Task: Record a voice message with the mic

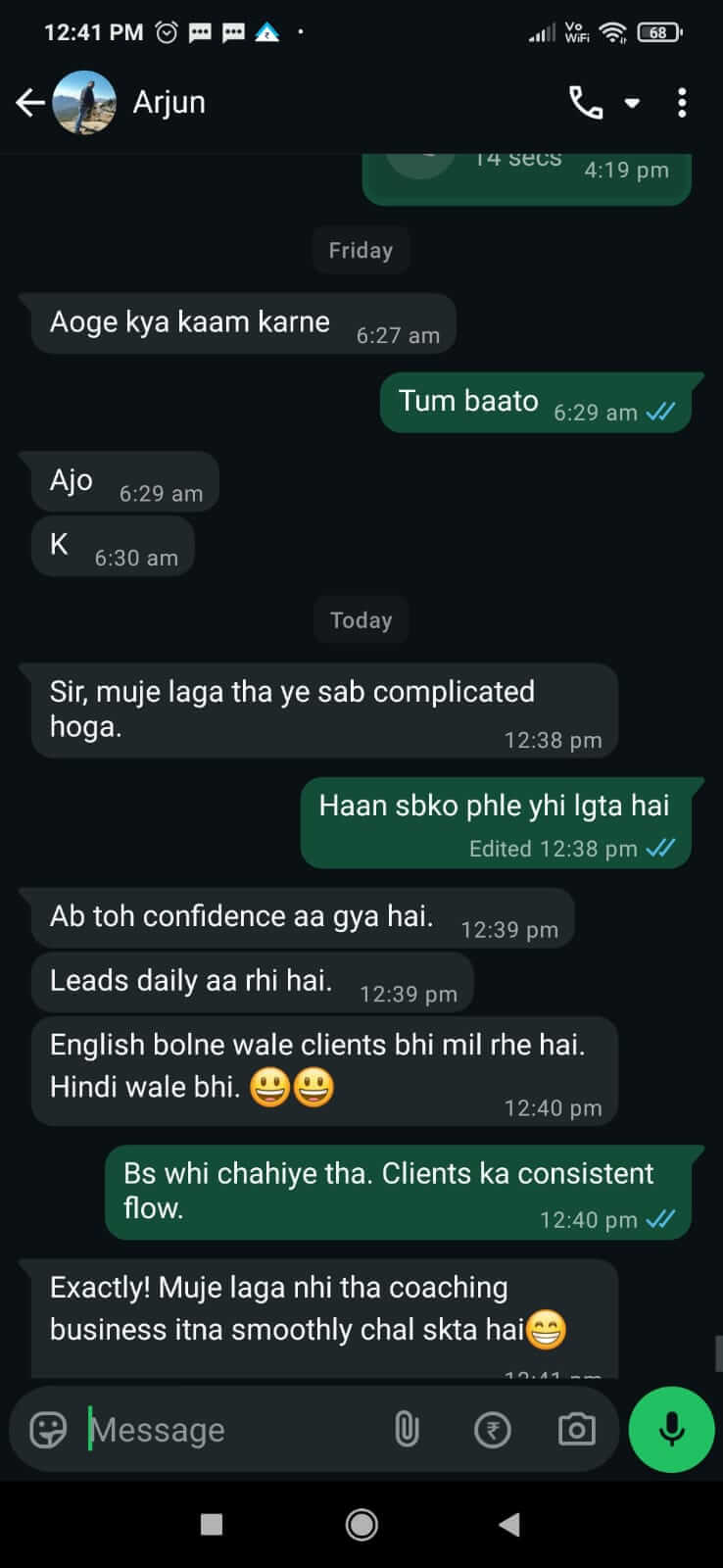Action: [x=671, y=1430]
